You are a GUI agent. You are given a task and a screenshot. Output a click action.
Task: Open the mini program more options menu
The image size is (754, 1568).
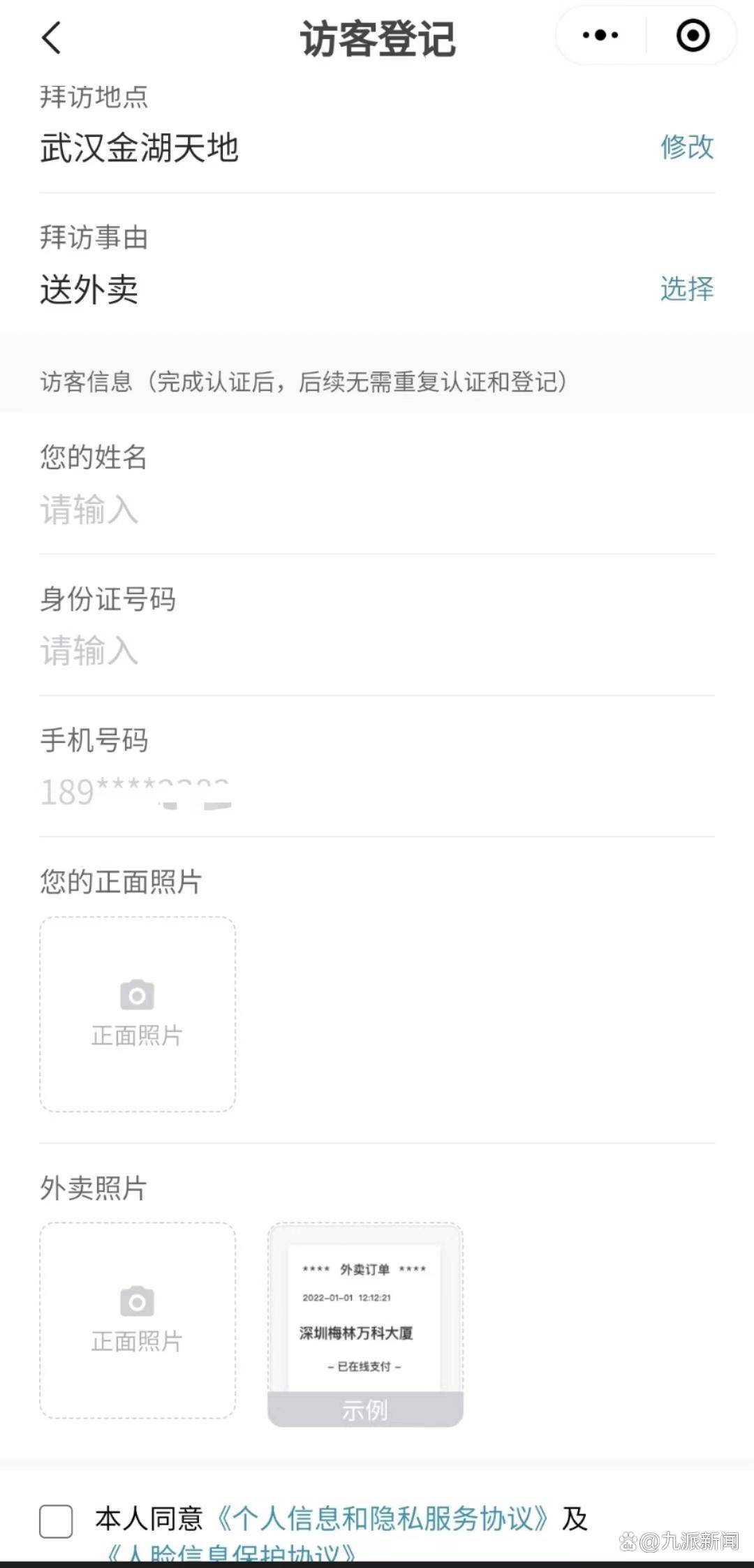600,36
